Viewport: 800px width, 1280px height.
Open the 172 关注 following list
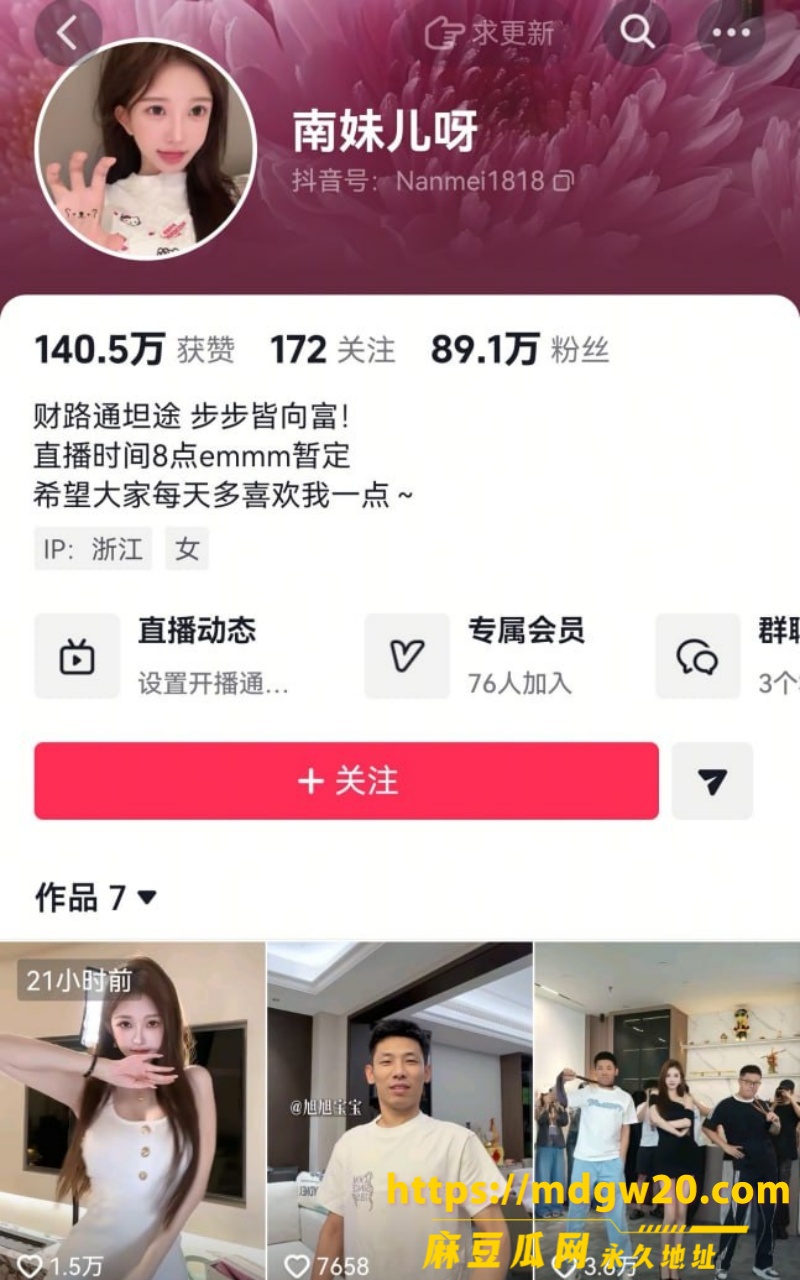point(332,350)
